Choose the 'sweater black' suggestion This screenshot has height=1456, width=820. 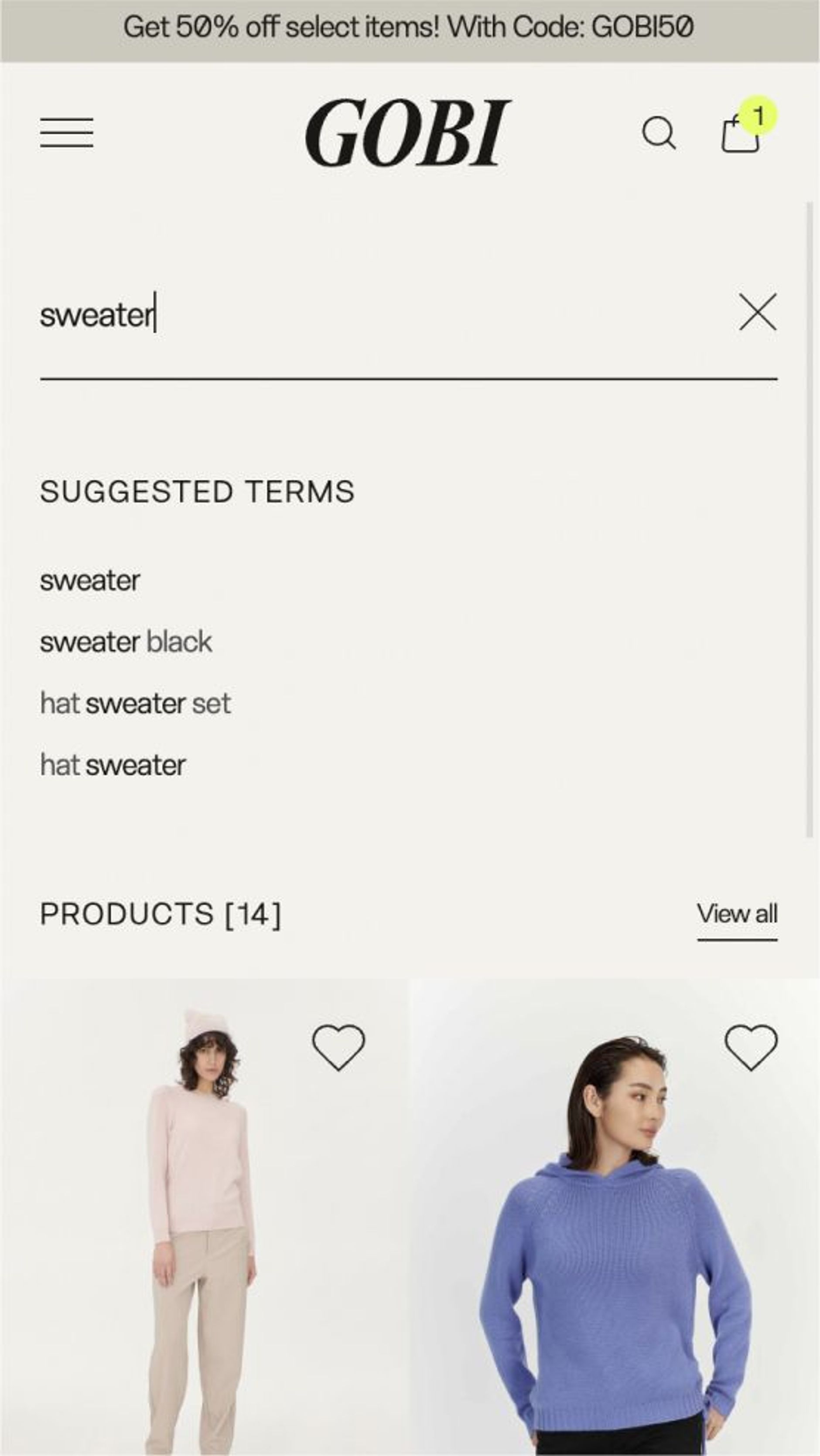[x=126, y=642]
